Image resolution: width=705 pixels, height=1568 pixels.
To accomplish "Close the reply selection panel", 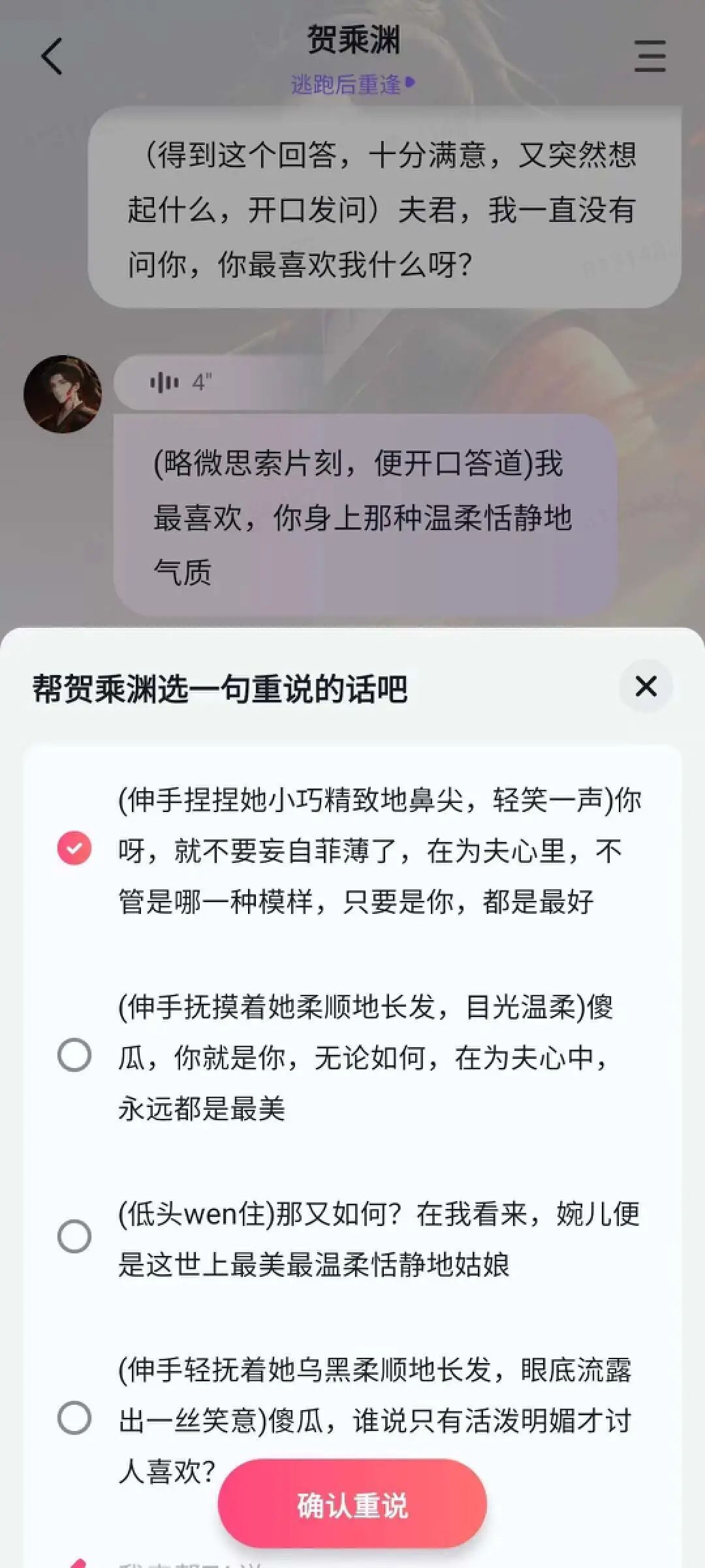I will click(x=645, y=687).
